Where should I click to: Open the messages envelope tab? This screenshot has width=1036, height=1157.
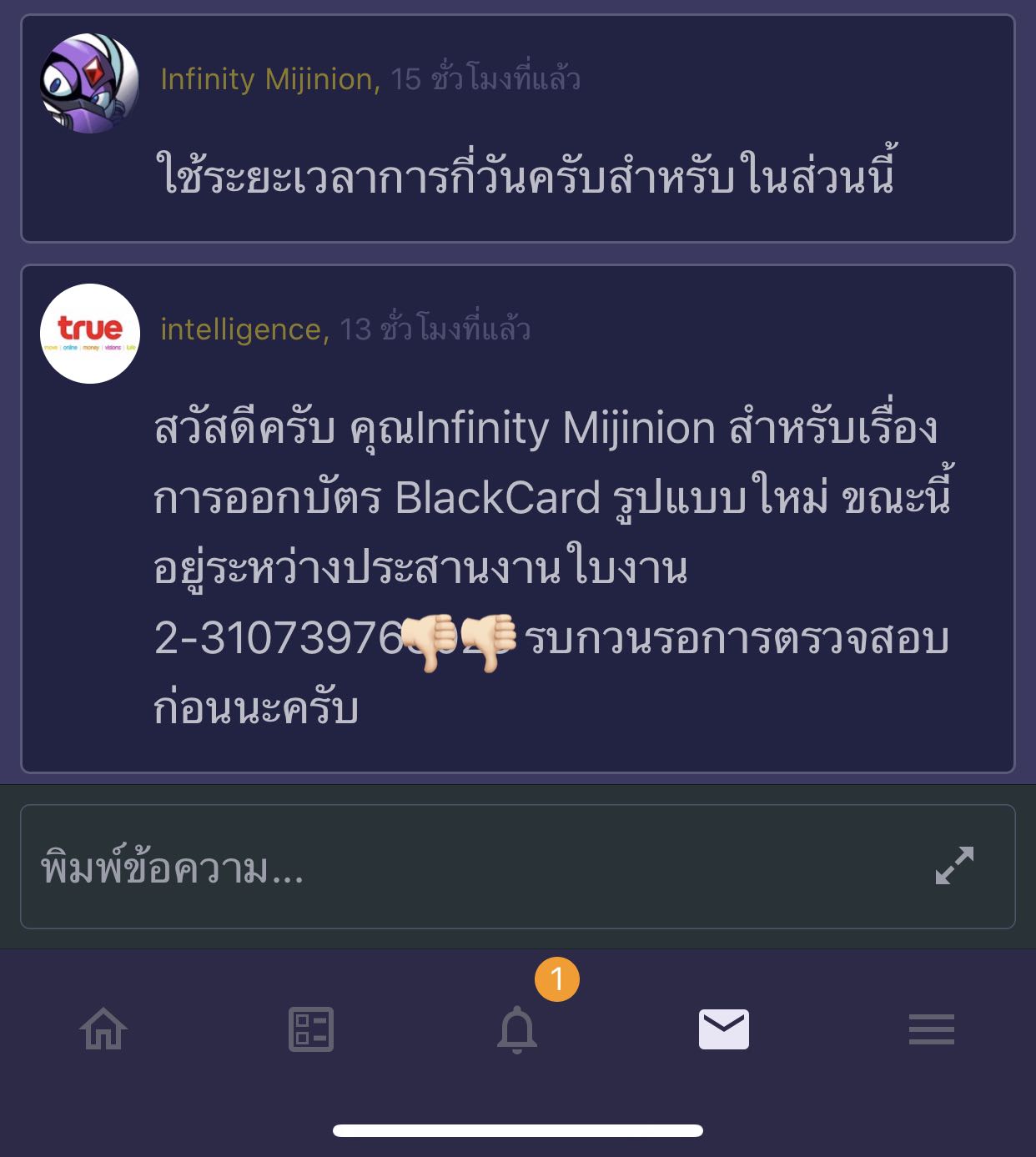(723, 1029)
